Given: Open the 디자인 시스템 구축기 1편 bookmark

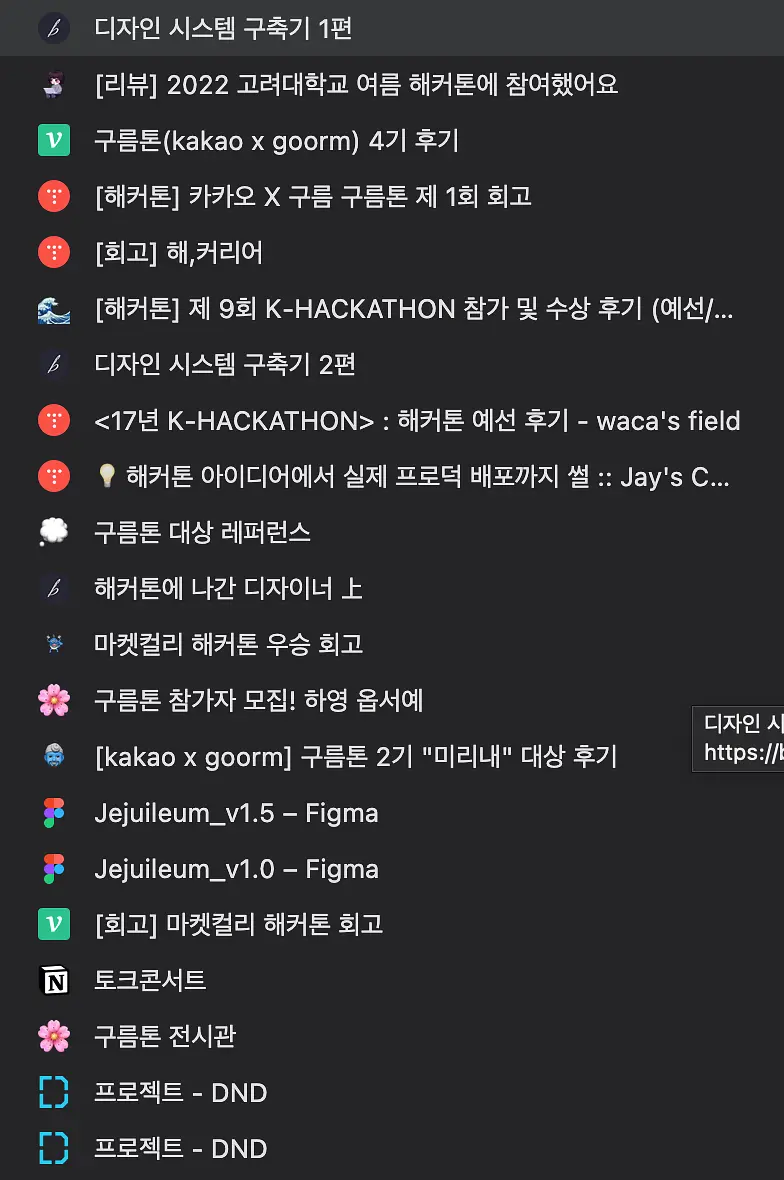Looking at the screenshot, I should click(x=392, y=29).
